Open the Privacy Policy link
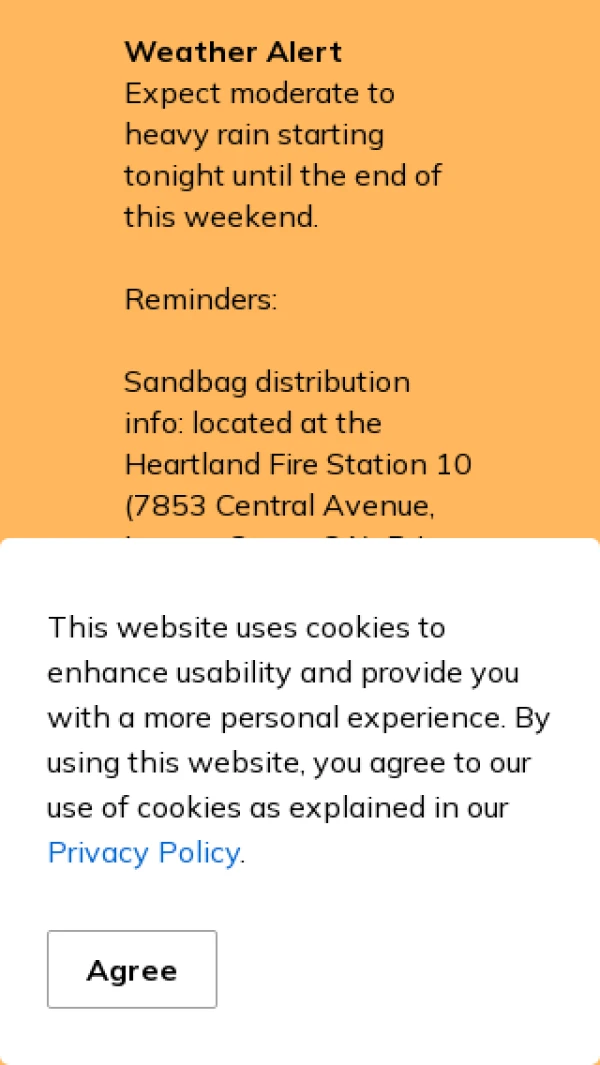The image size is (600, 1065). click(144, 852)
